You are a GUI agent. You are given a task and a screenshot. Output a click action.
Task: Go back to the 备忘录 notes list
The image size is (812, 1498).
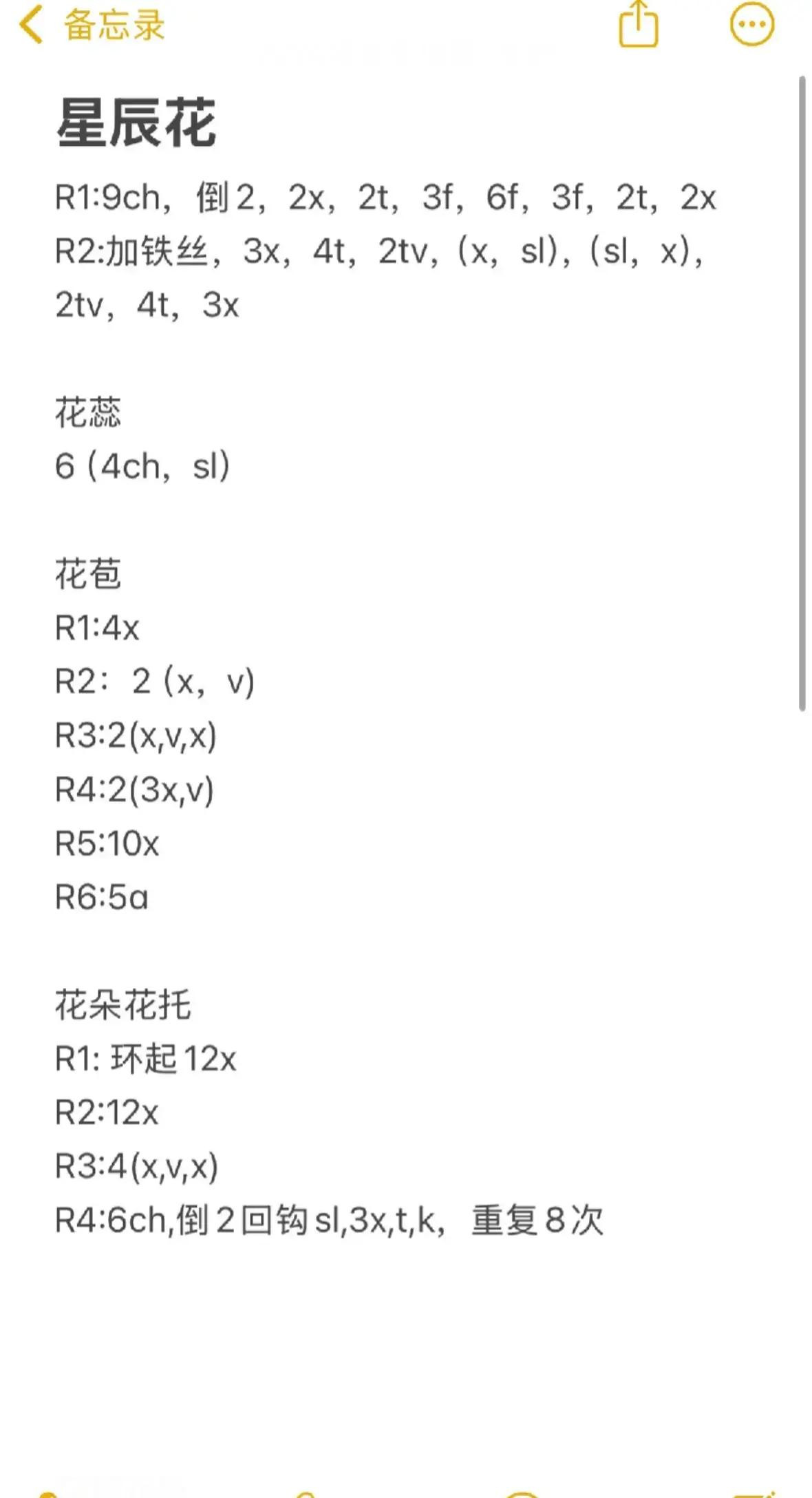click(x=92, y=25)
